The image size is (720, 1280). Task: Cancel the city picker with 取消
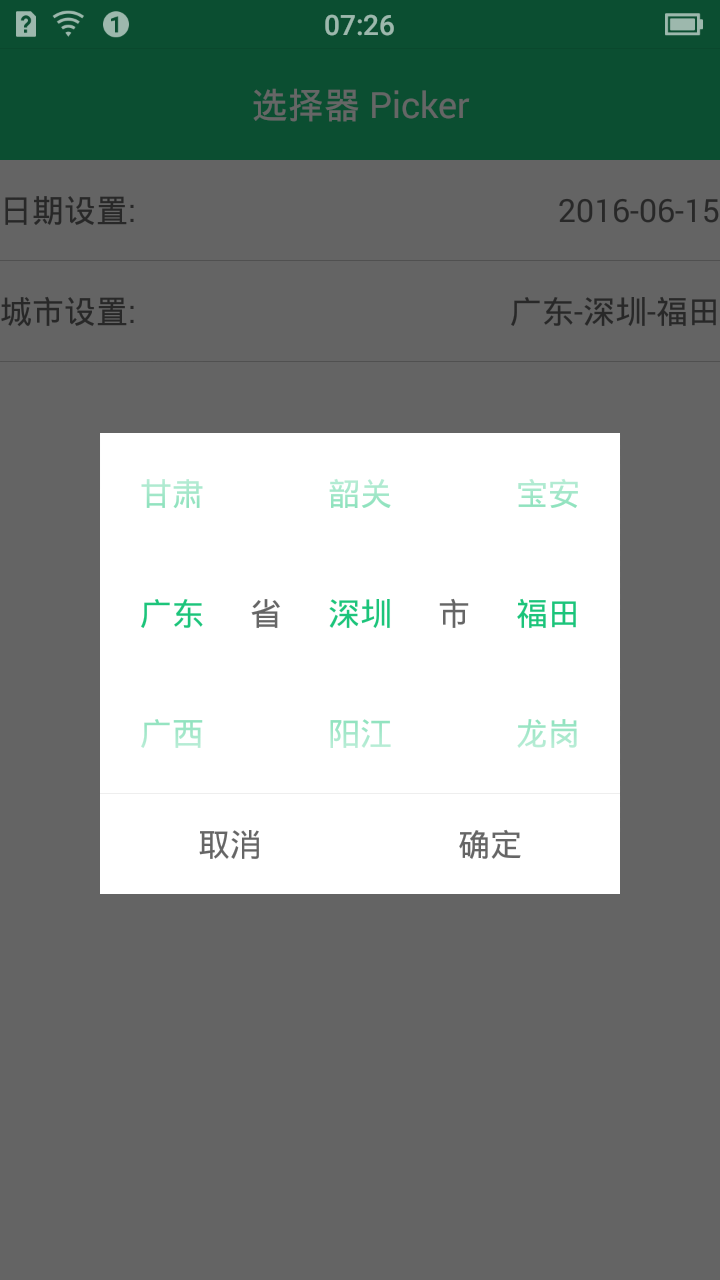pos(230,845)
